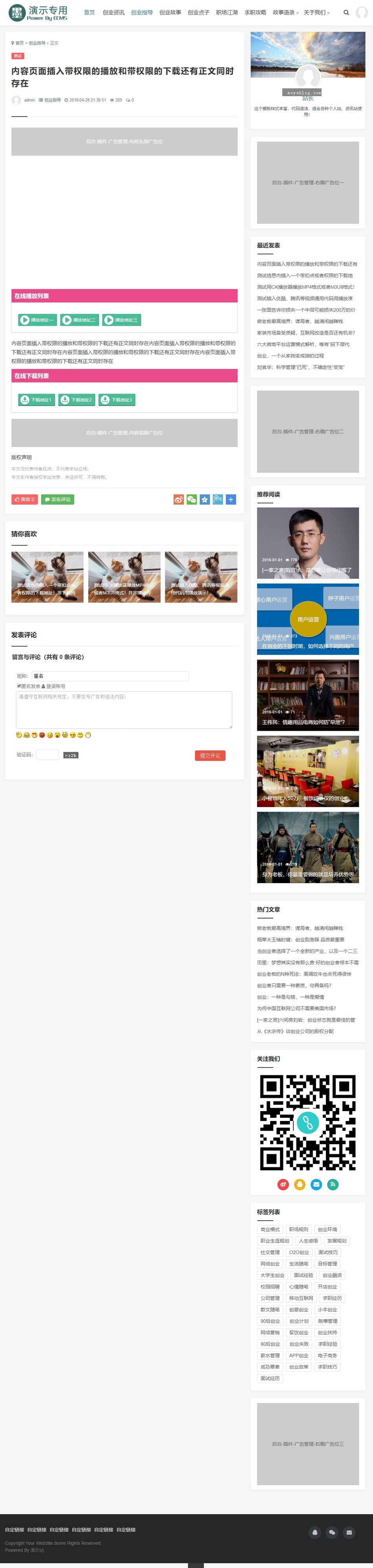This screenshot has width=373, height=1568.
Task: Tap the comment text area
Action: click(124, 709)
